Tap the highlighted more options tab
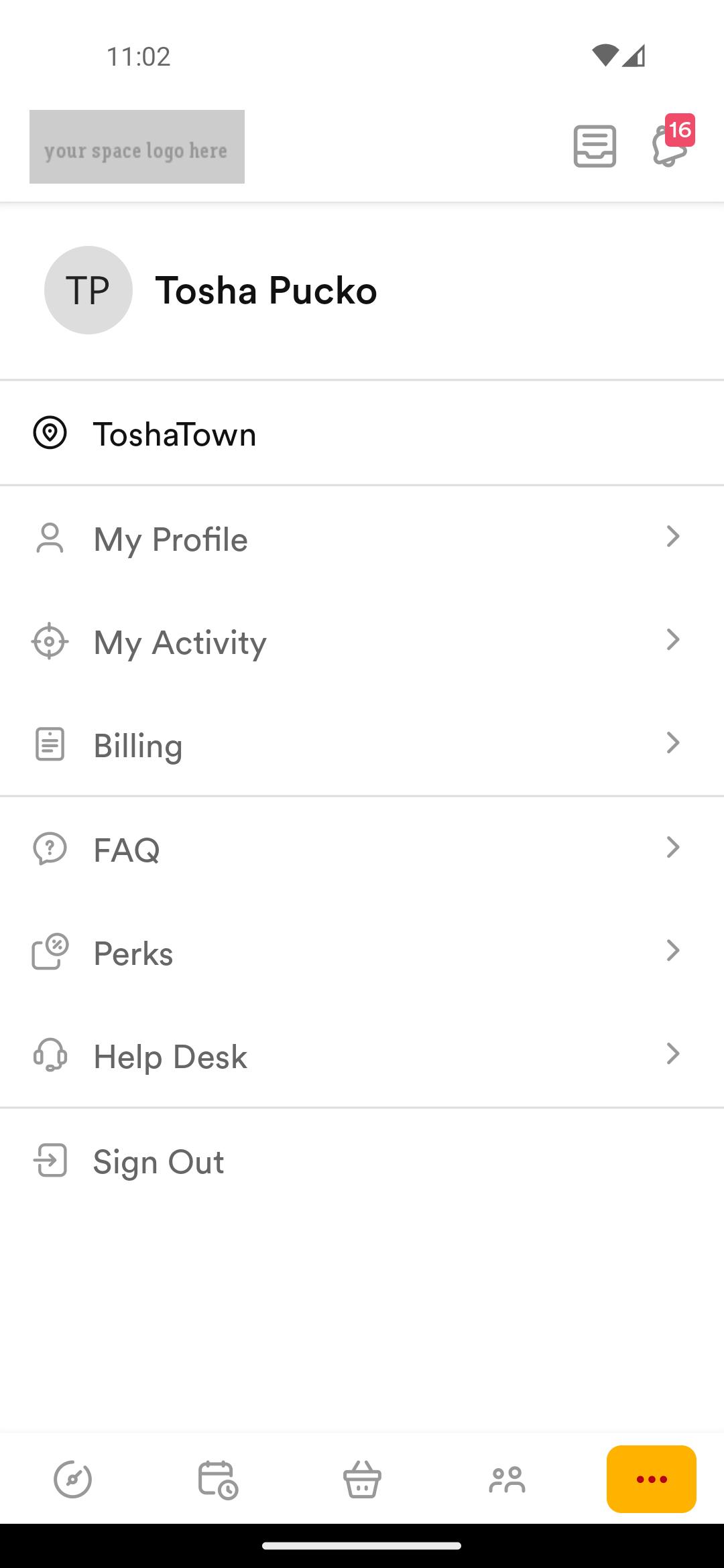 coord(652,1479)
